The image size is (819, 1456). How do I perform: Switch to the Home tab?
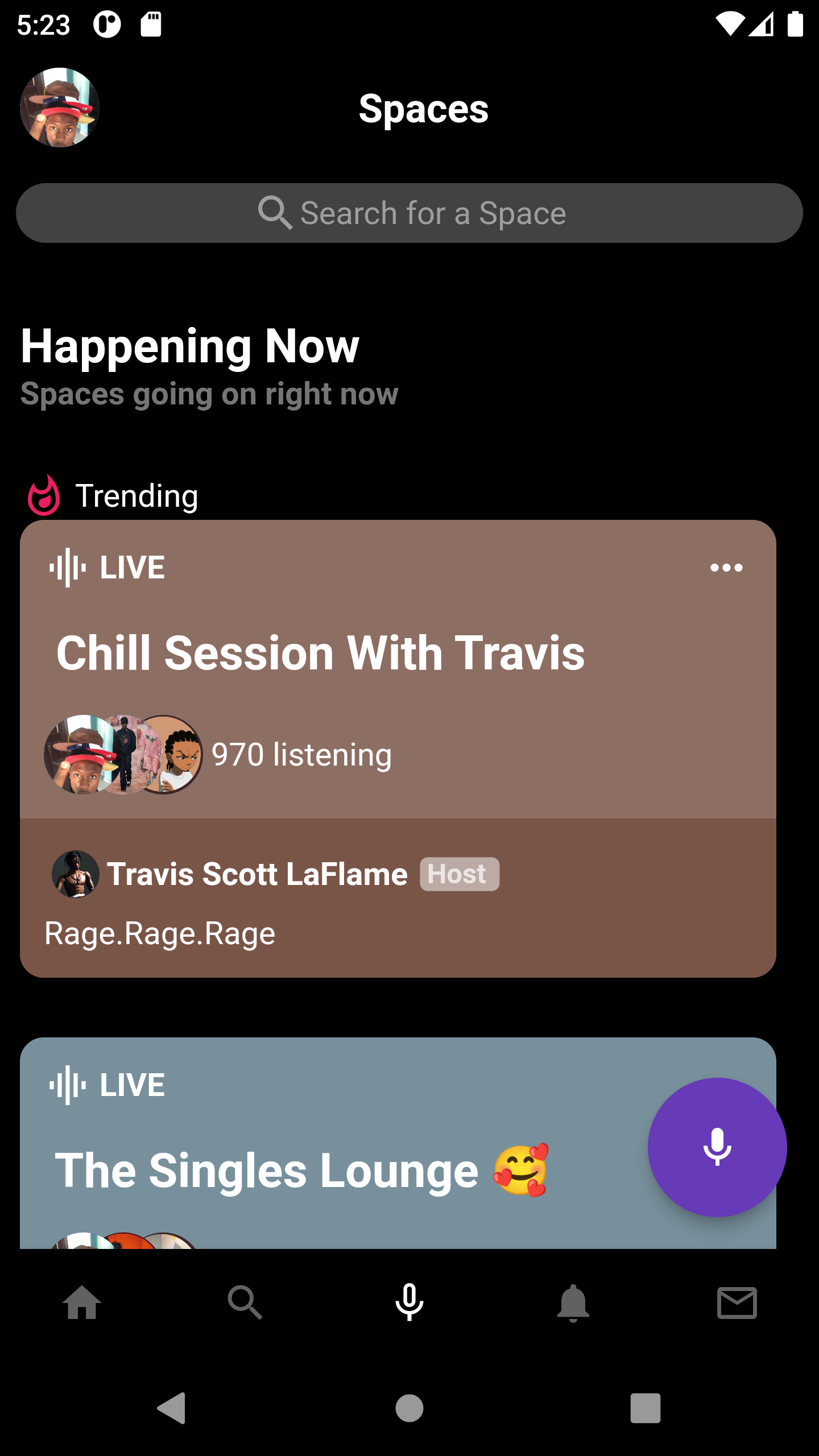82,1302
